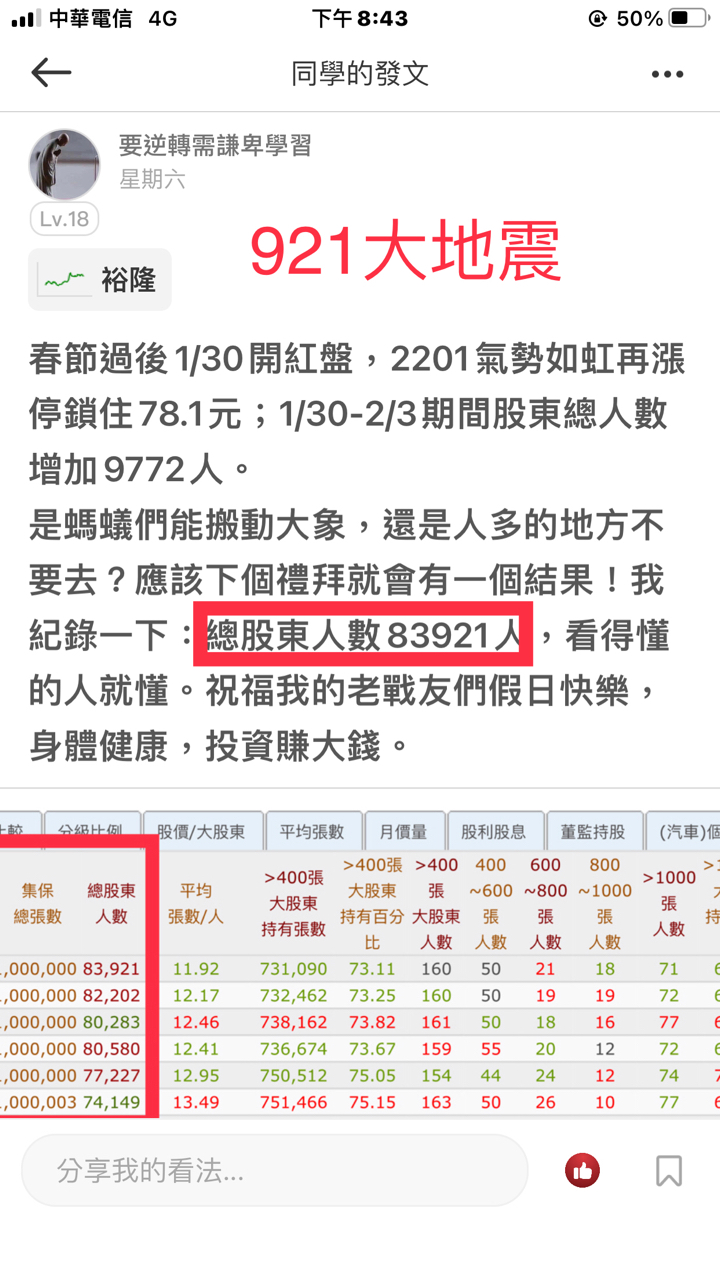This screenshot has width=720, height=1280.
Task: Like this post with thumbs-up
Action: coord(582,1170)
